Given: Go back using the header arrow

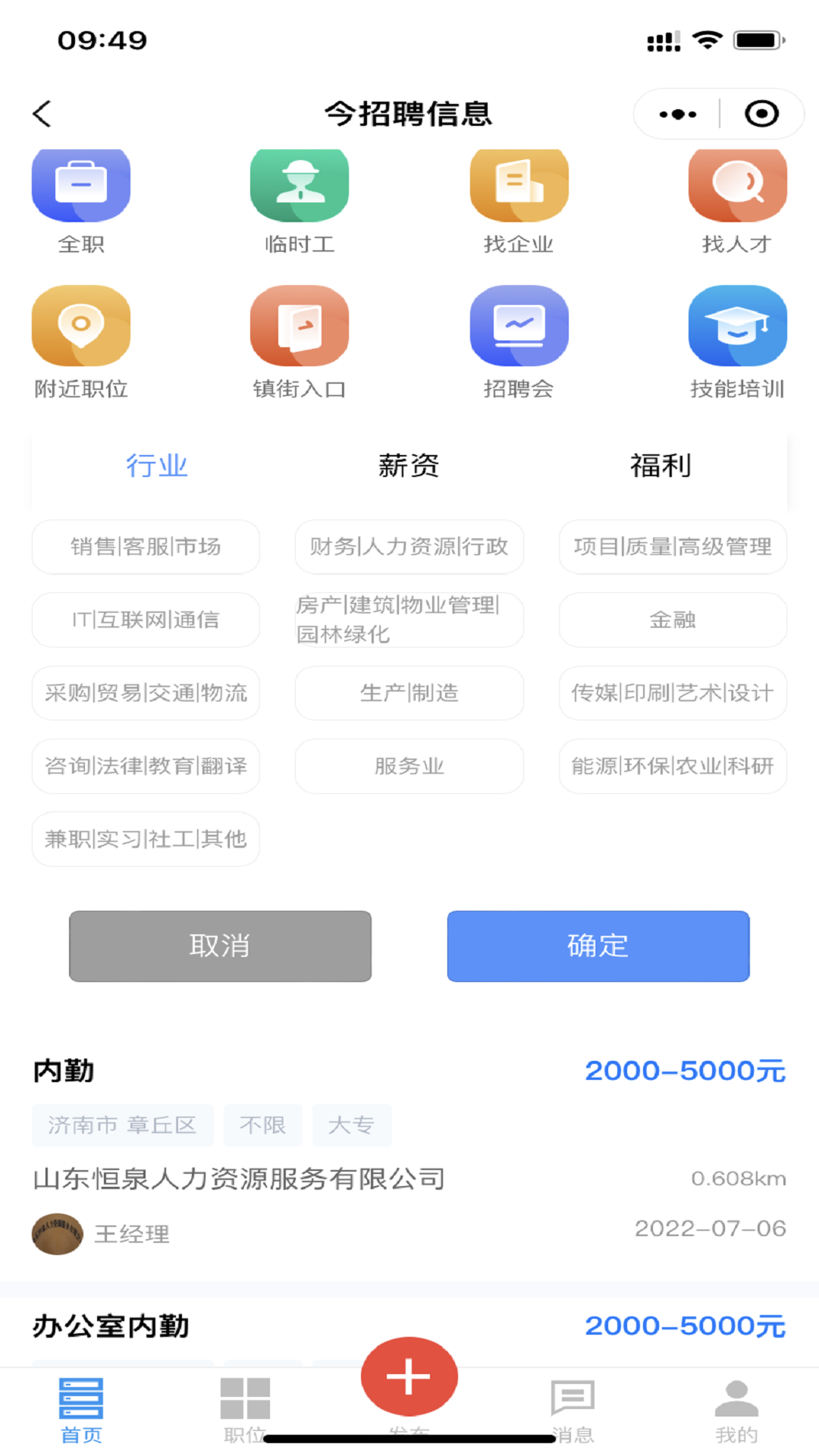Looking at the screenshot, I should [x=42, y=114].
